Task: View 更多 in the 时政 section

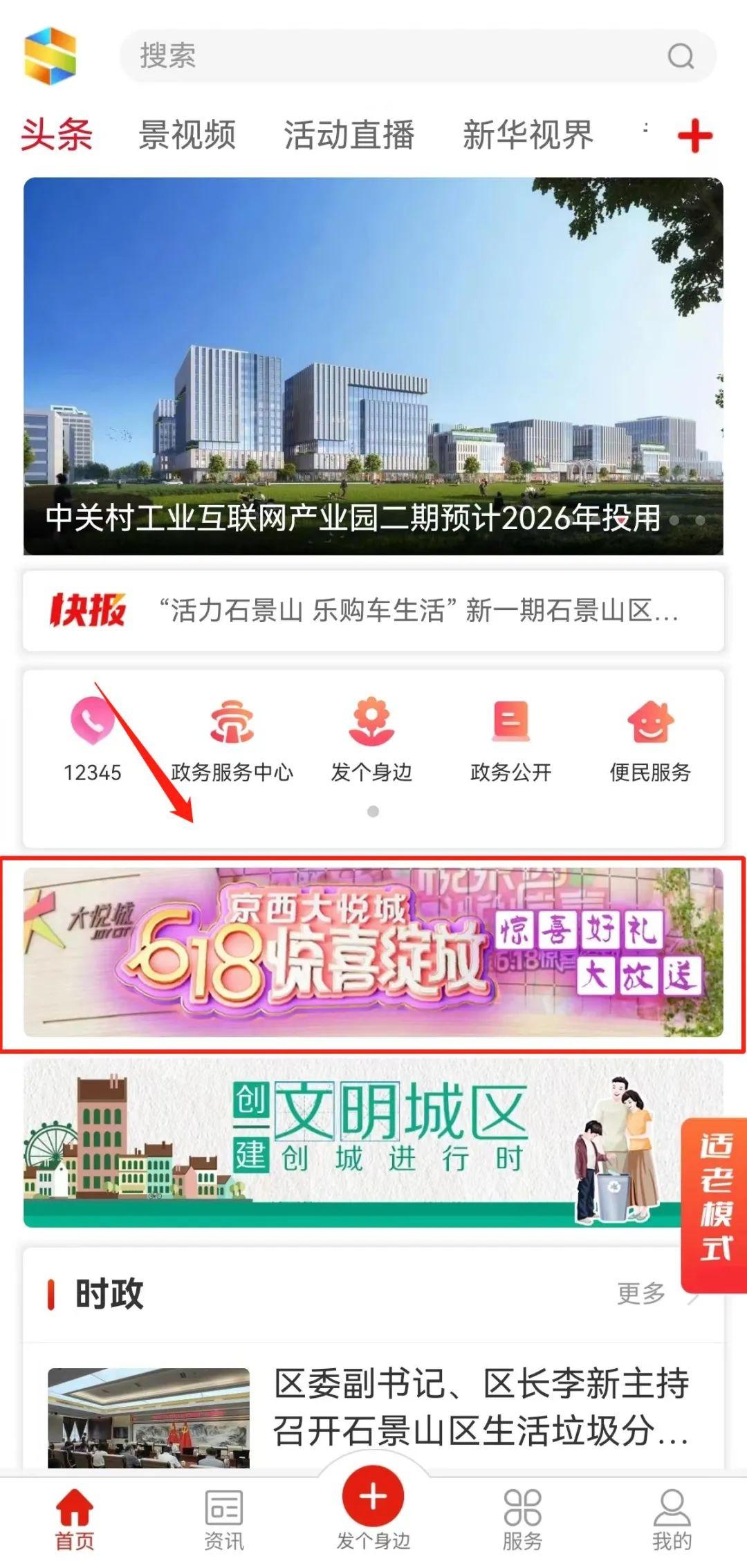Action: (x=642, y=1293)
